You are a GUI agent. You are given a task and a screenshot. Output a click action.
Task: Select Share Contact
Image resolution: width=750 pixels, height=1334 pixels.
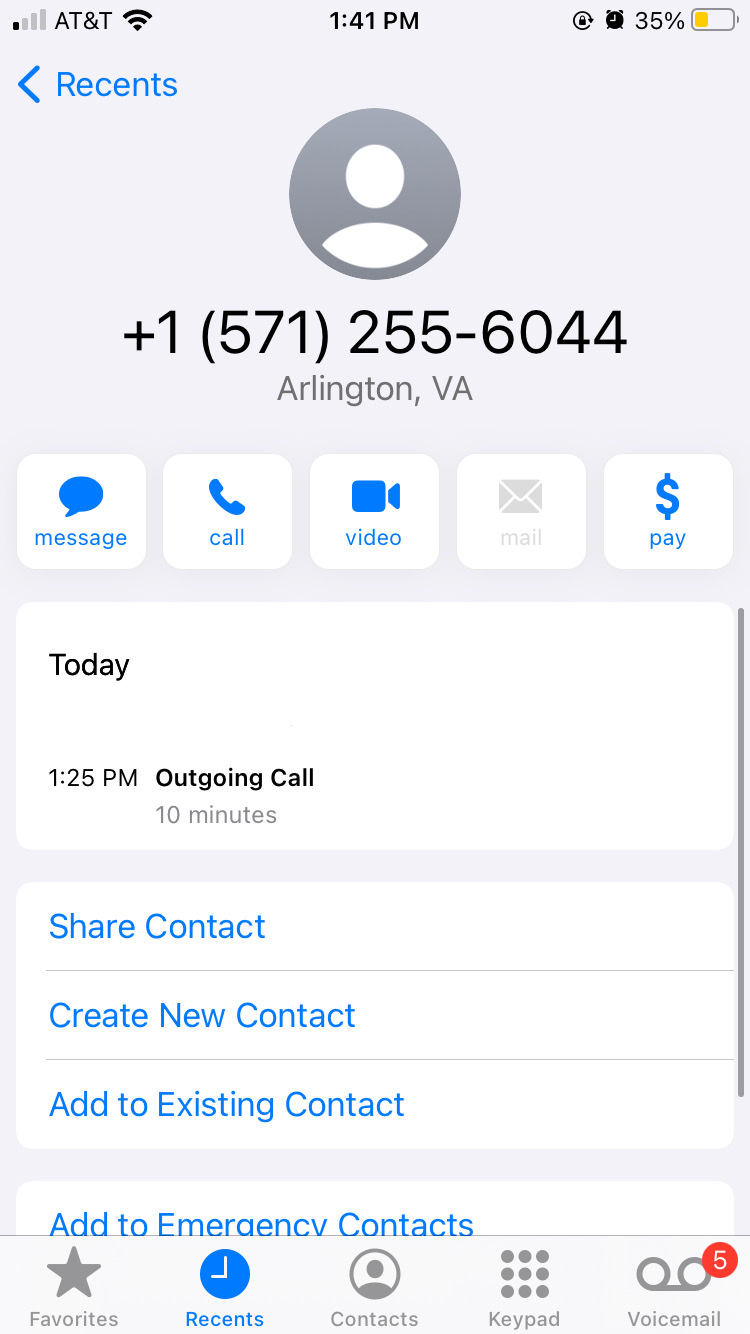(157, 926)
